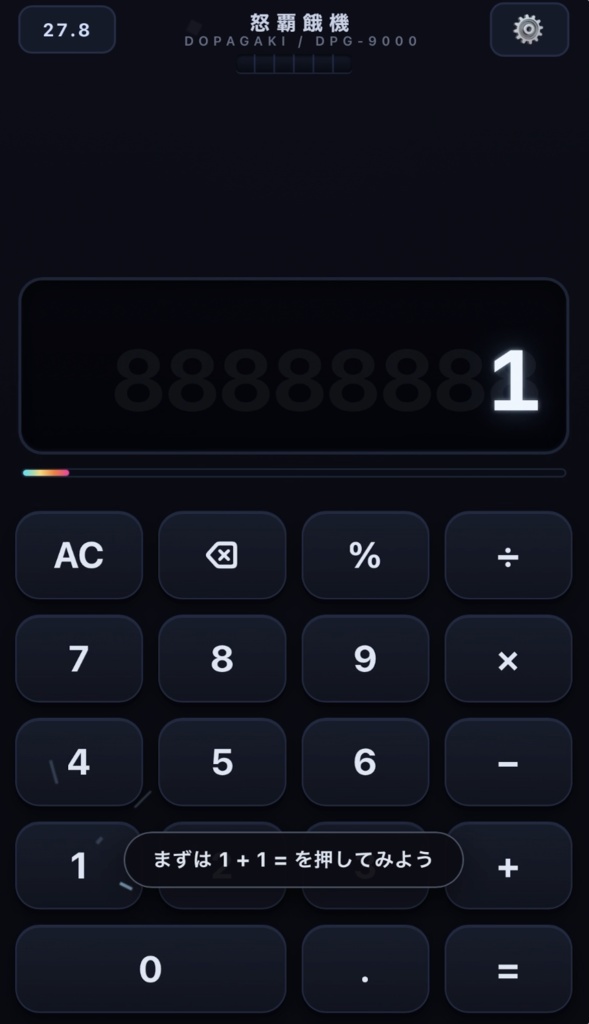
Task: Tap the 27.8 badge
Action: pos(67,29)
